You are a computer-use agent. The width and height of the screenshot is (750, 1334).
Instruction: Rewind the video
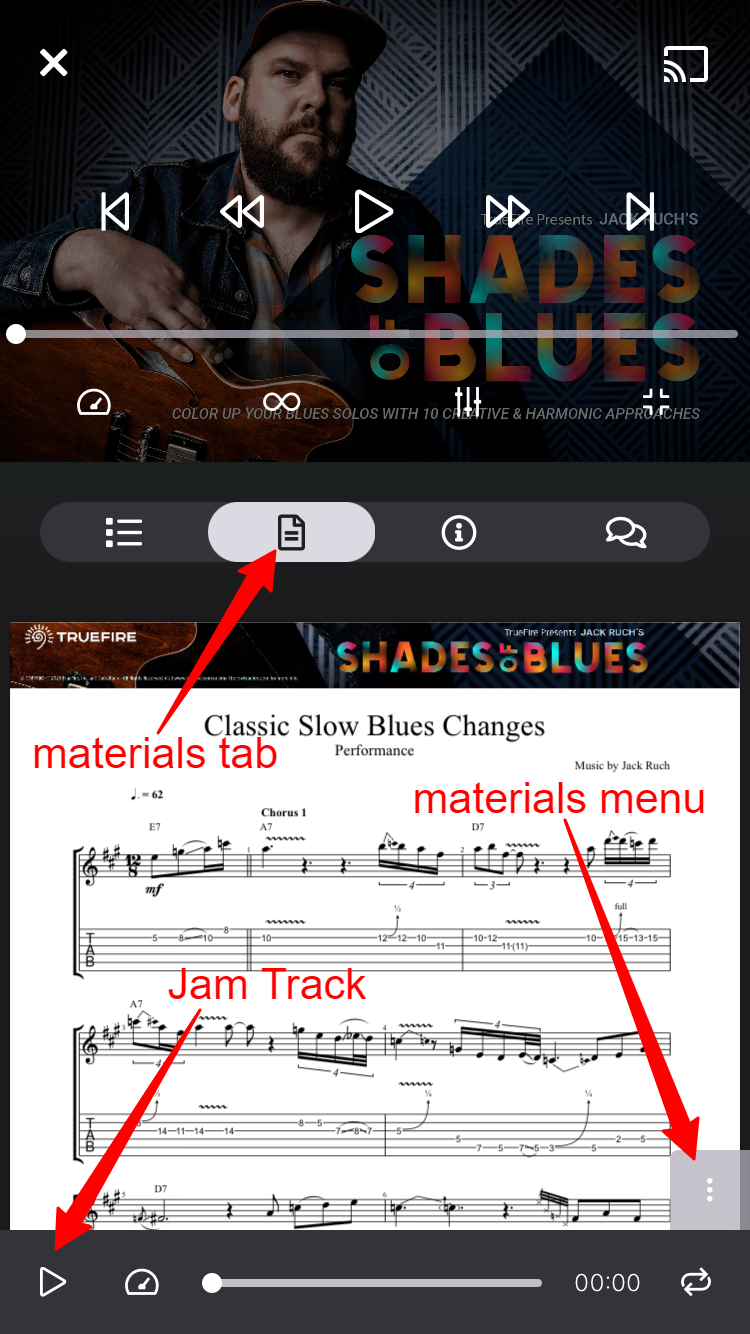pyautogui.click(x=242, y=211)
